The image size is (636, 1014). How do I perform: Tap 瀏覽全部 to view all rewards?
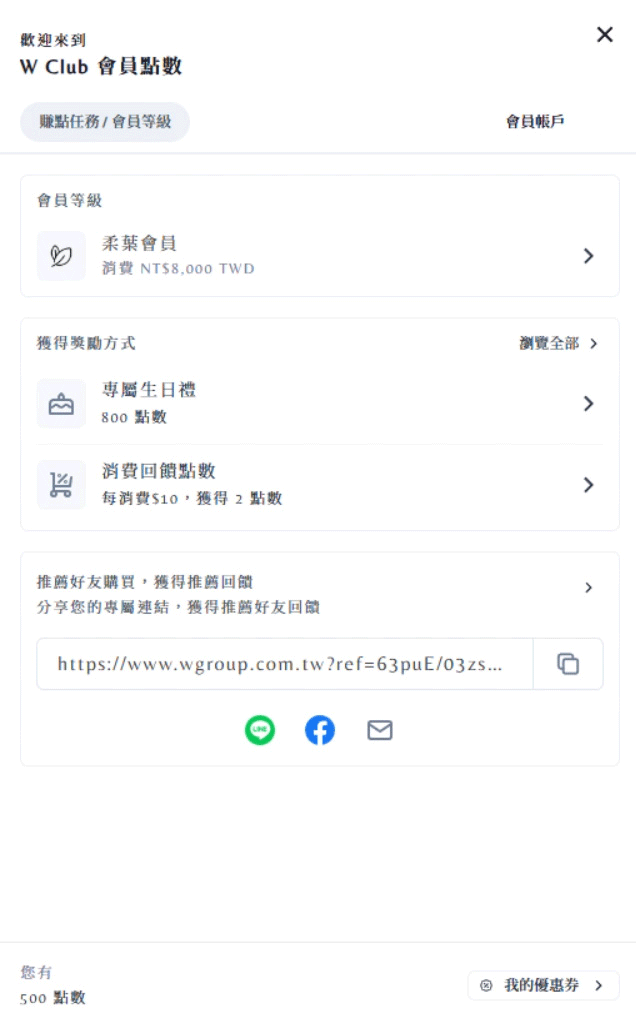(x=558, y=343)
